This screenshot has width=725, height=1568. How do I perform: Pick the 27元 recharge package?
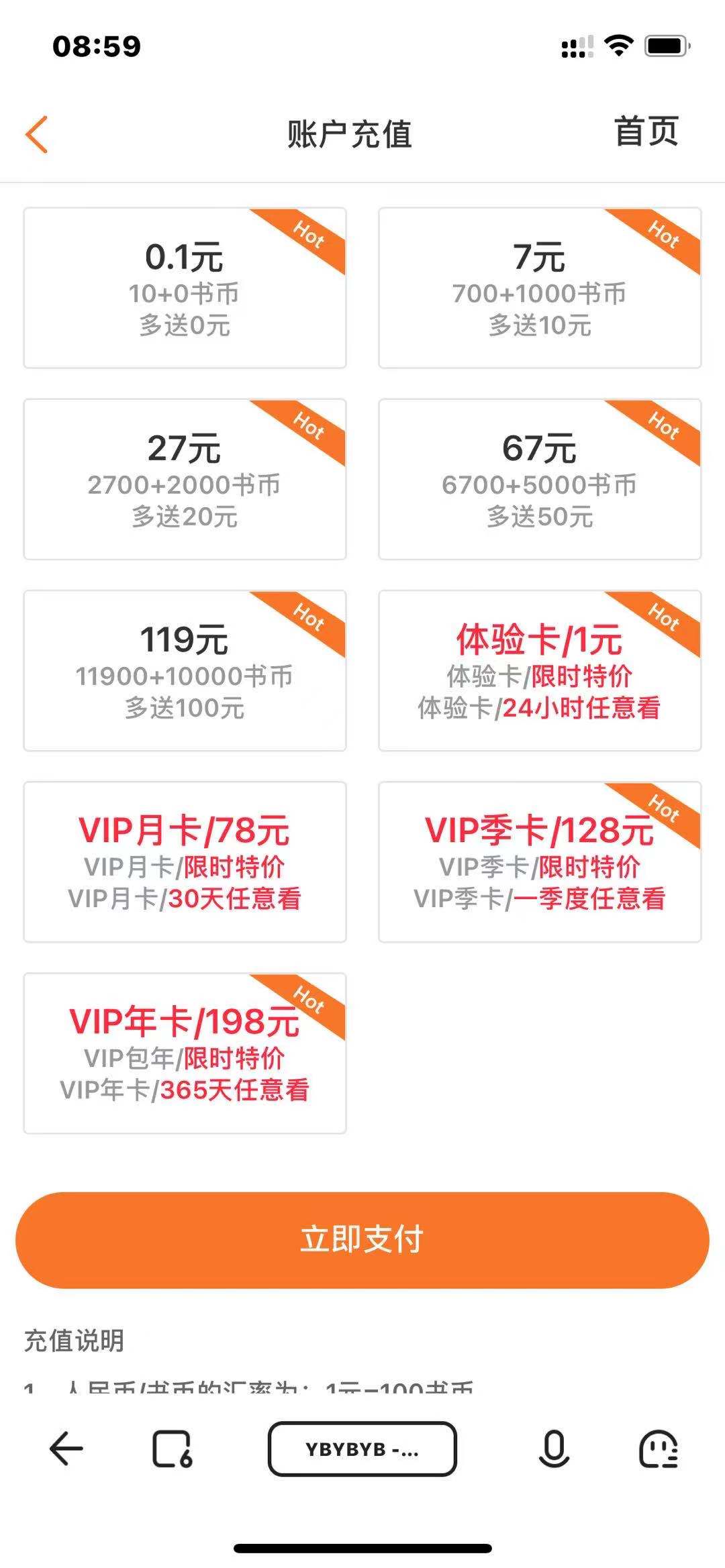185,479
